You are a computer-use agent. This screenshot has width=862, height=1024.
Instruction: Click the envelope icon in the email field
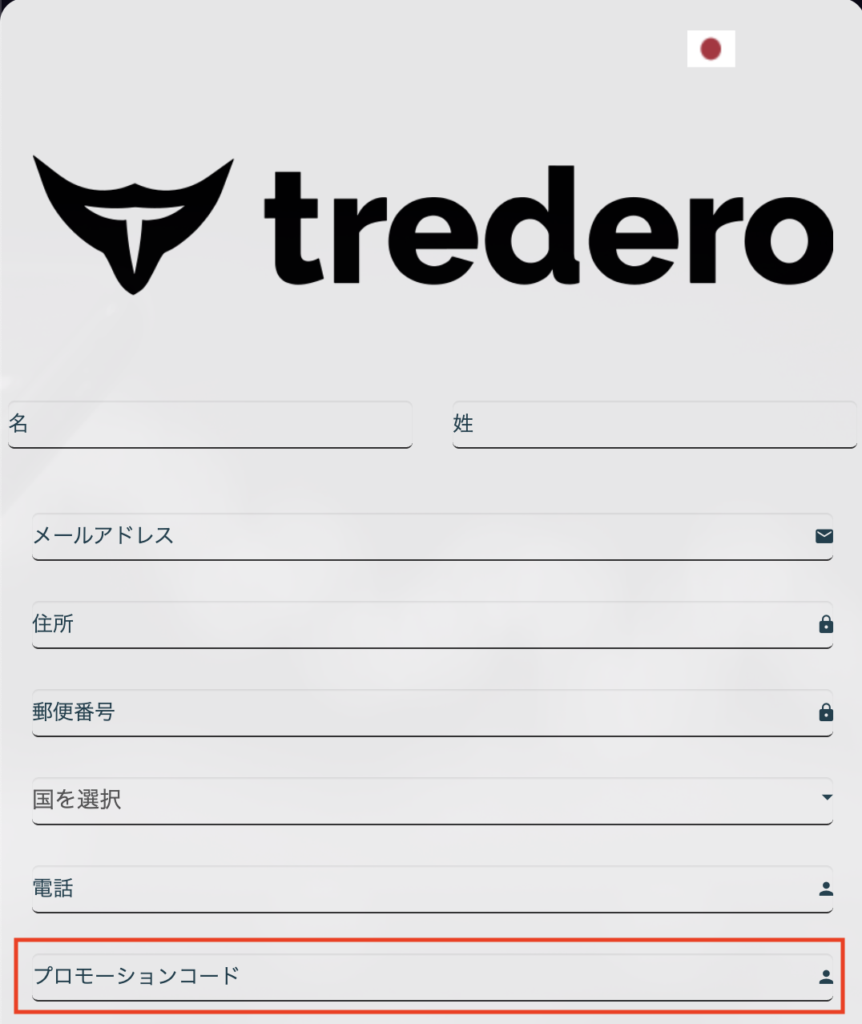[x=822, y=537]
